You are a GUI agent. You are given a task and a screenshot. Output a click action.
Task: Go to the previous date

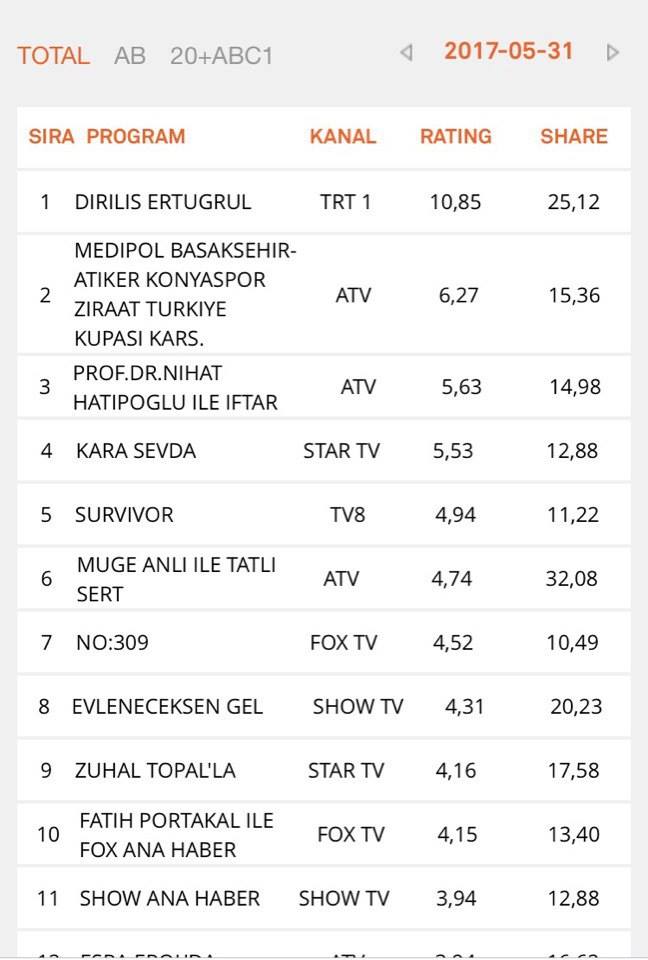pos(406,52)
